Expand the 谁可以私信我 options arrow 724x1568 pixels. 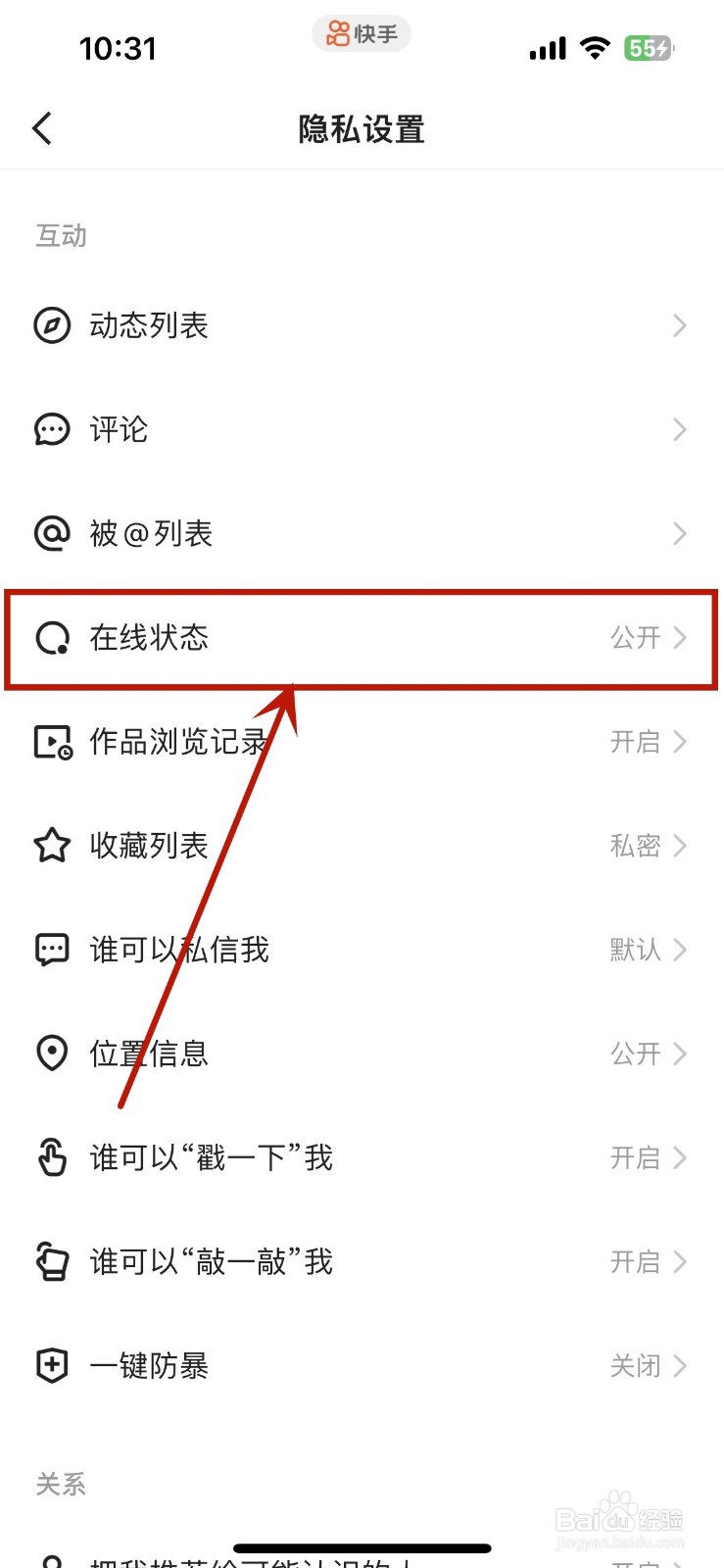pos(680,950)
